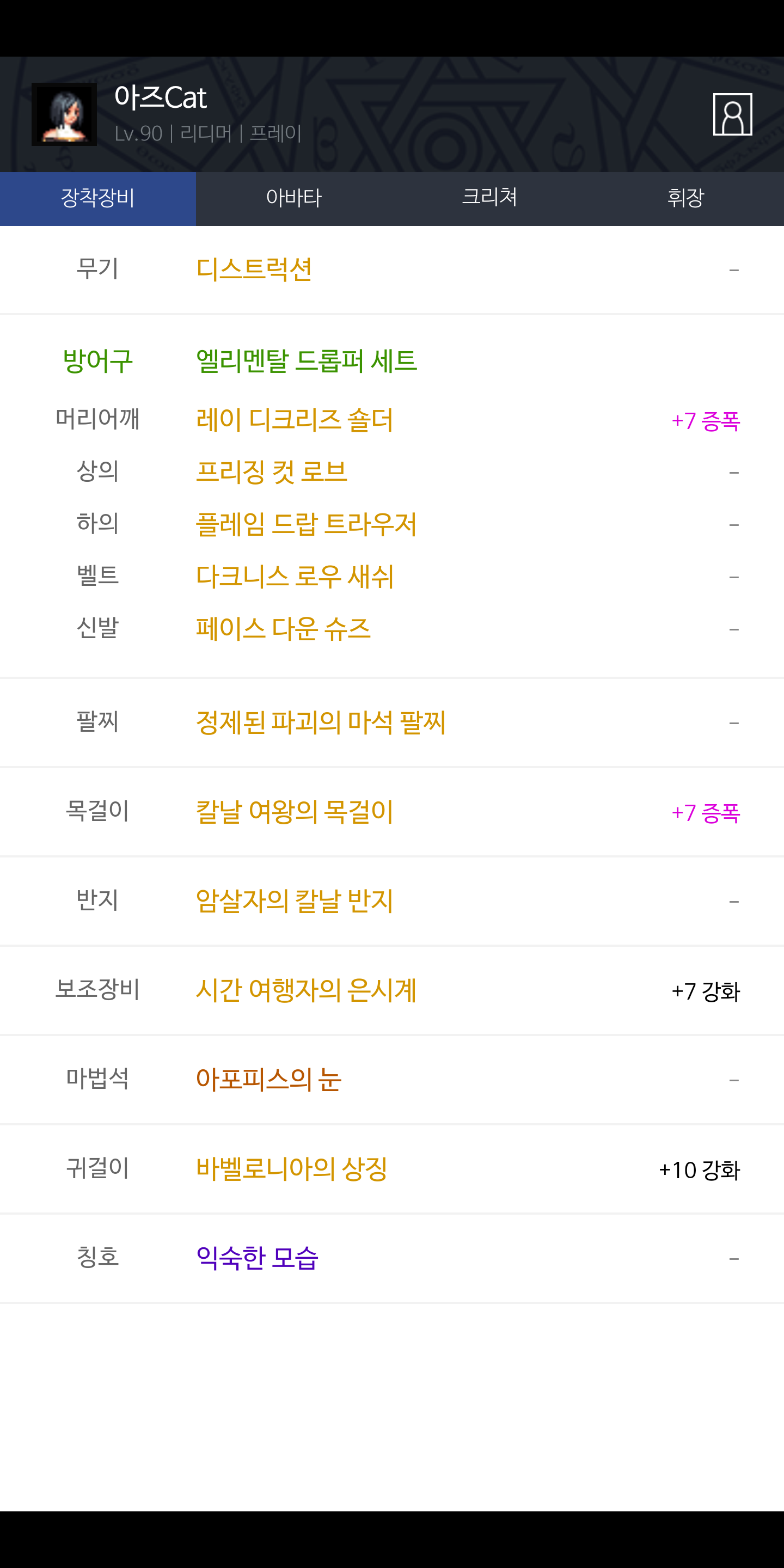Viewport: 784px width, 1568px height.
Task: Open the profile icon in header
Action: tap(732, 114)
